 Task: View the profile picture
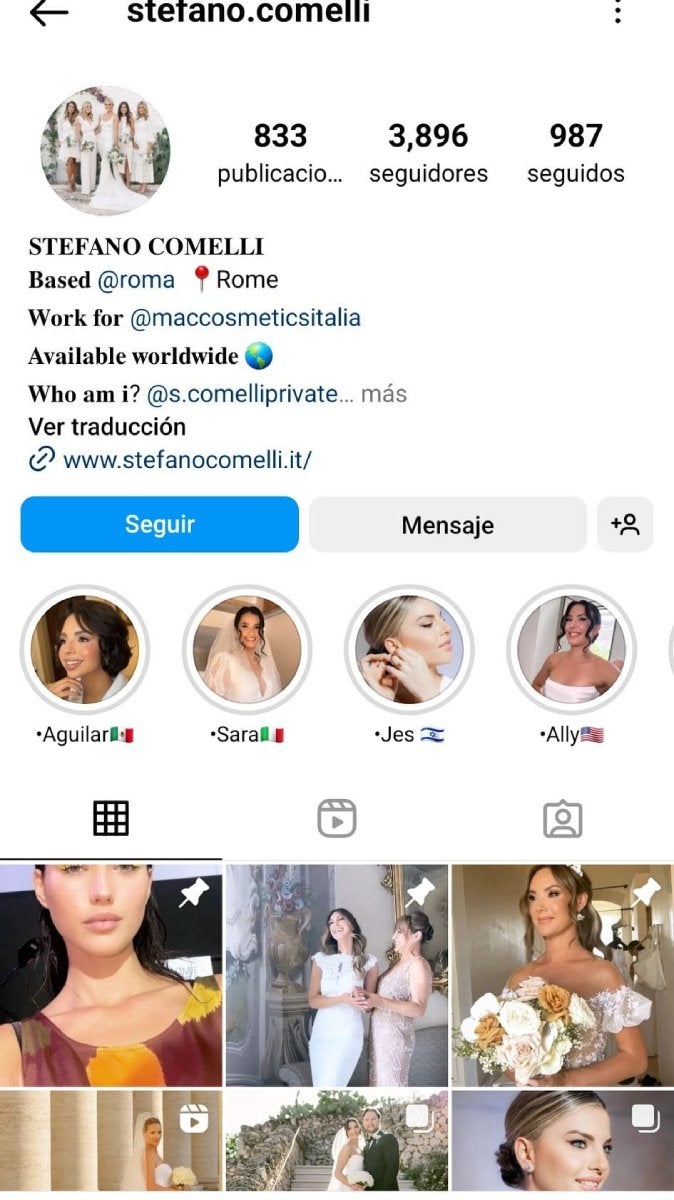pos(105,150)
